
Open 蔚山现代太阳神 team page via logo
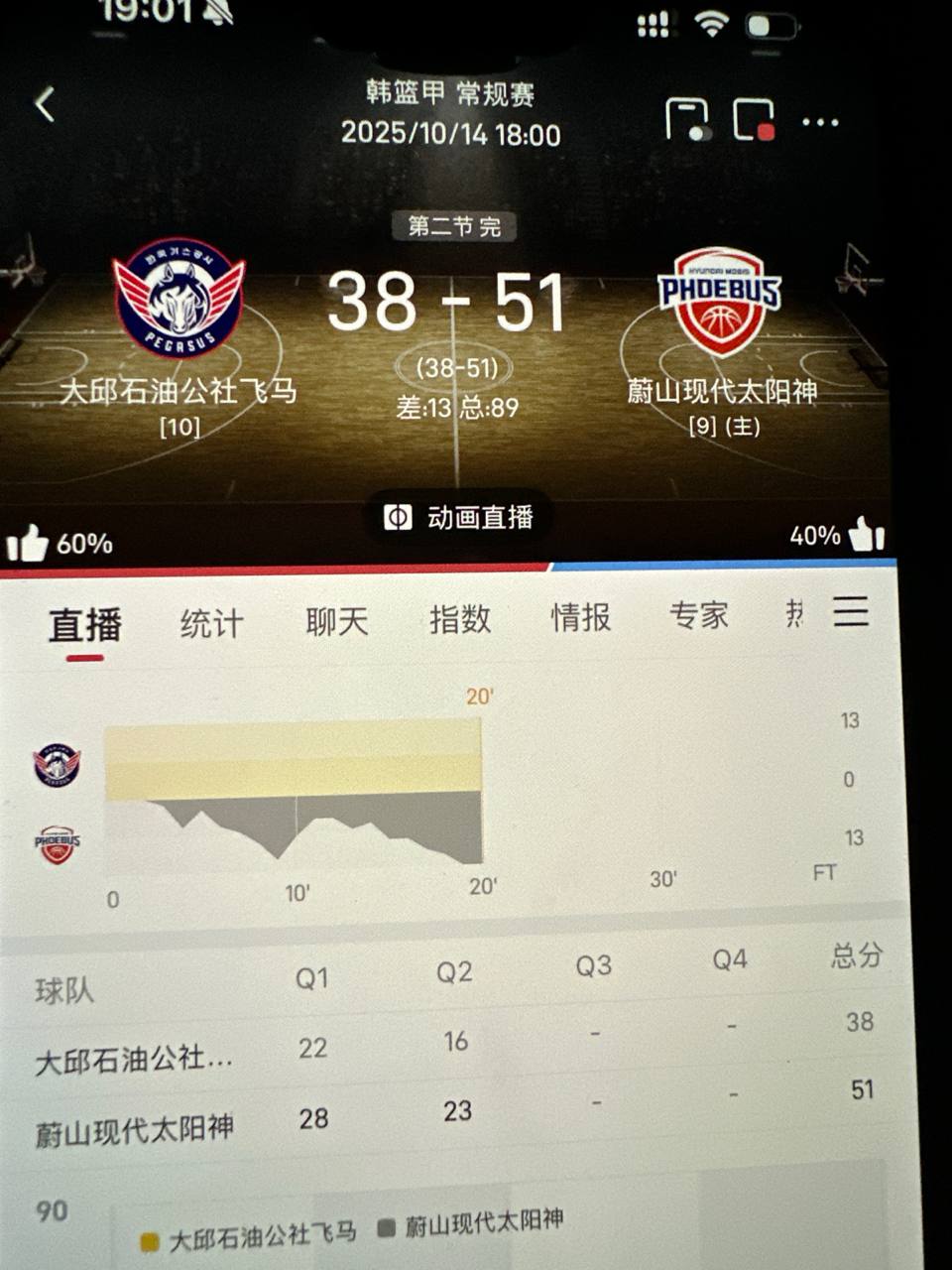tap(720, 302)
